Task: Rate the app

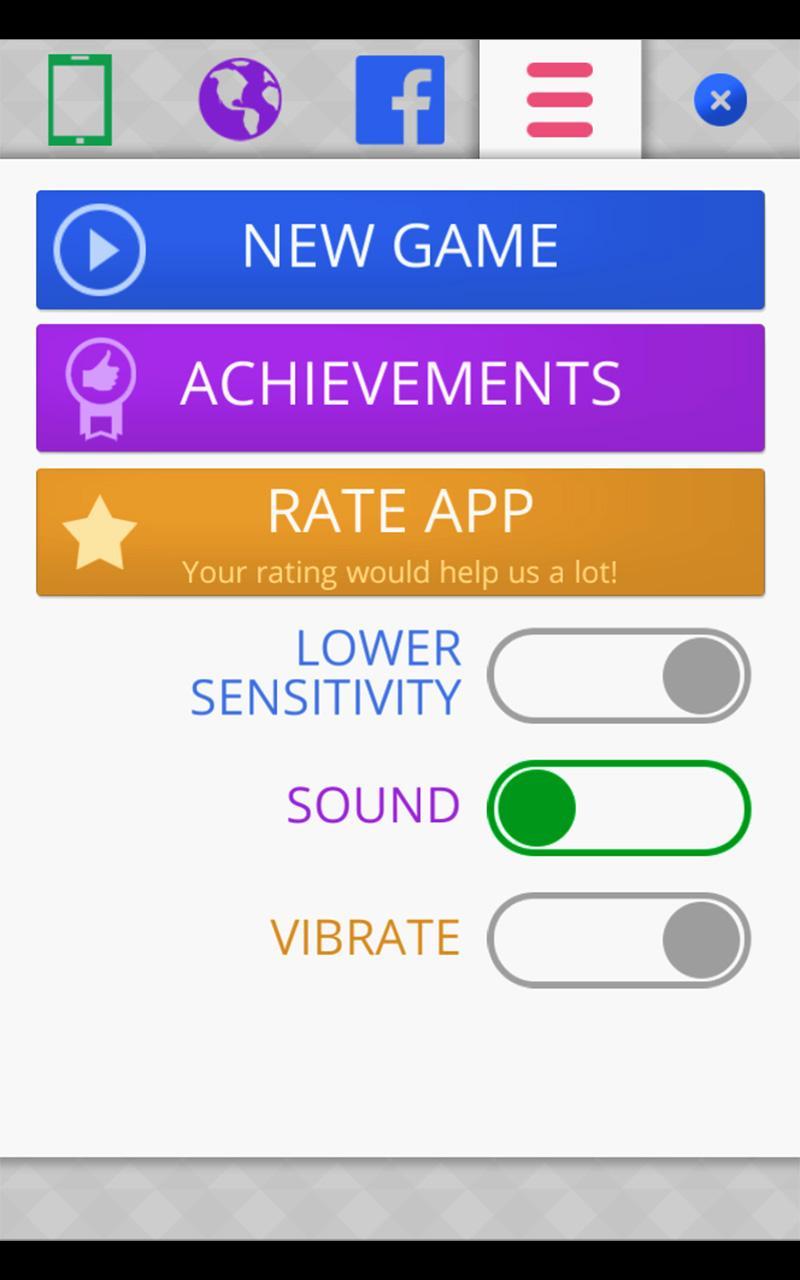Action: [400, 510]
